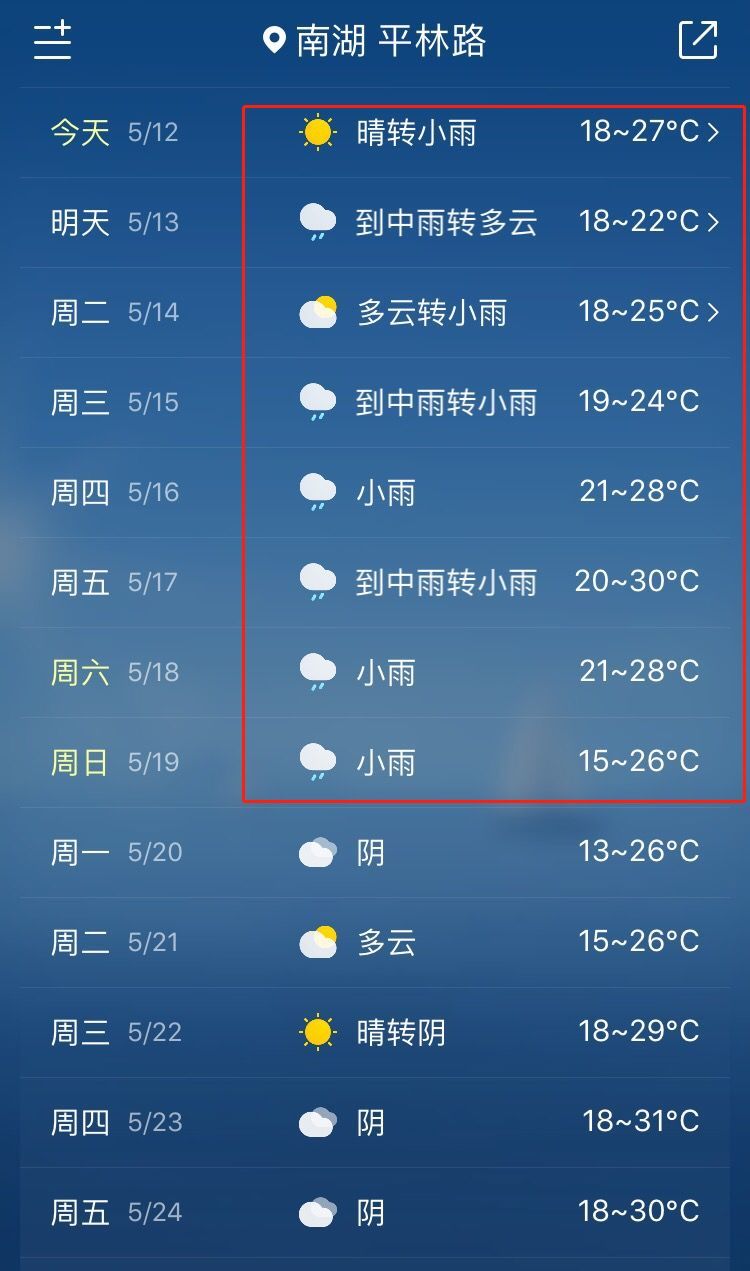Open the settings icon at top left
Image resolution: width=750 pixels, height=1271 pixels.
pyautogui.click(x=52, y=41)
